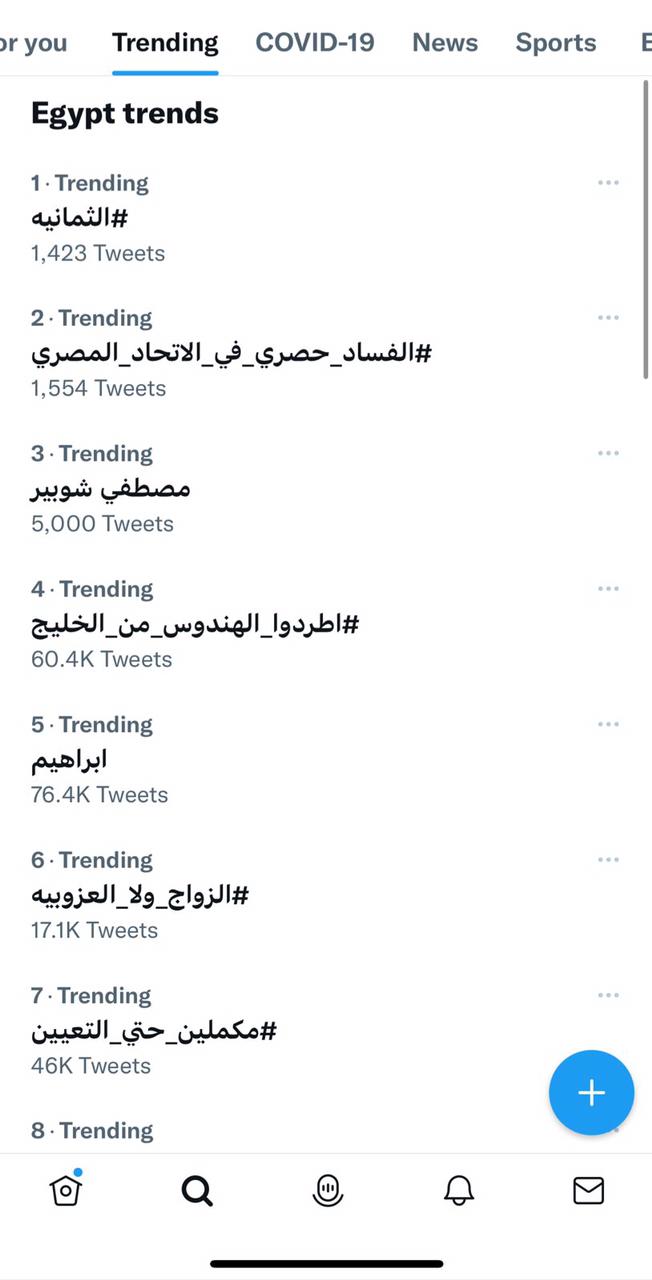Show more options for the 17.1K Tweets trend
This screenshot has height=1280, width=652.
click(x=608, y=860)
